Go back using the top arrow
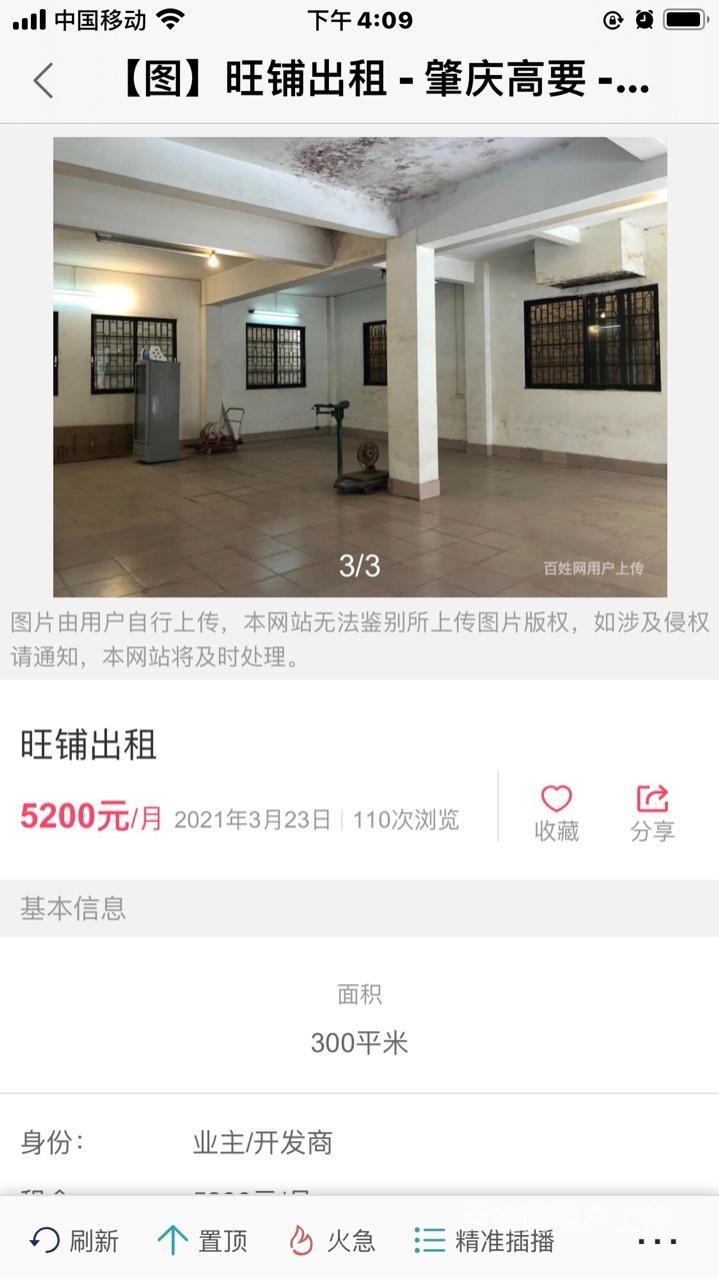Screen dimensions: 719x1279 (x=43, y=80)
